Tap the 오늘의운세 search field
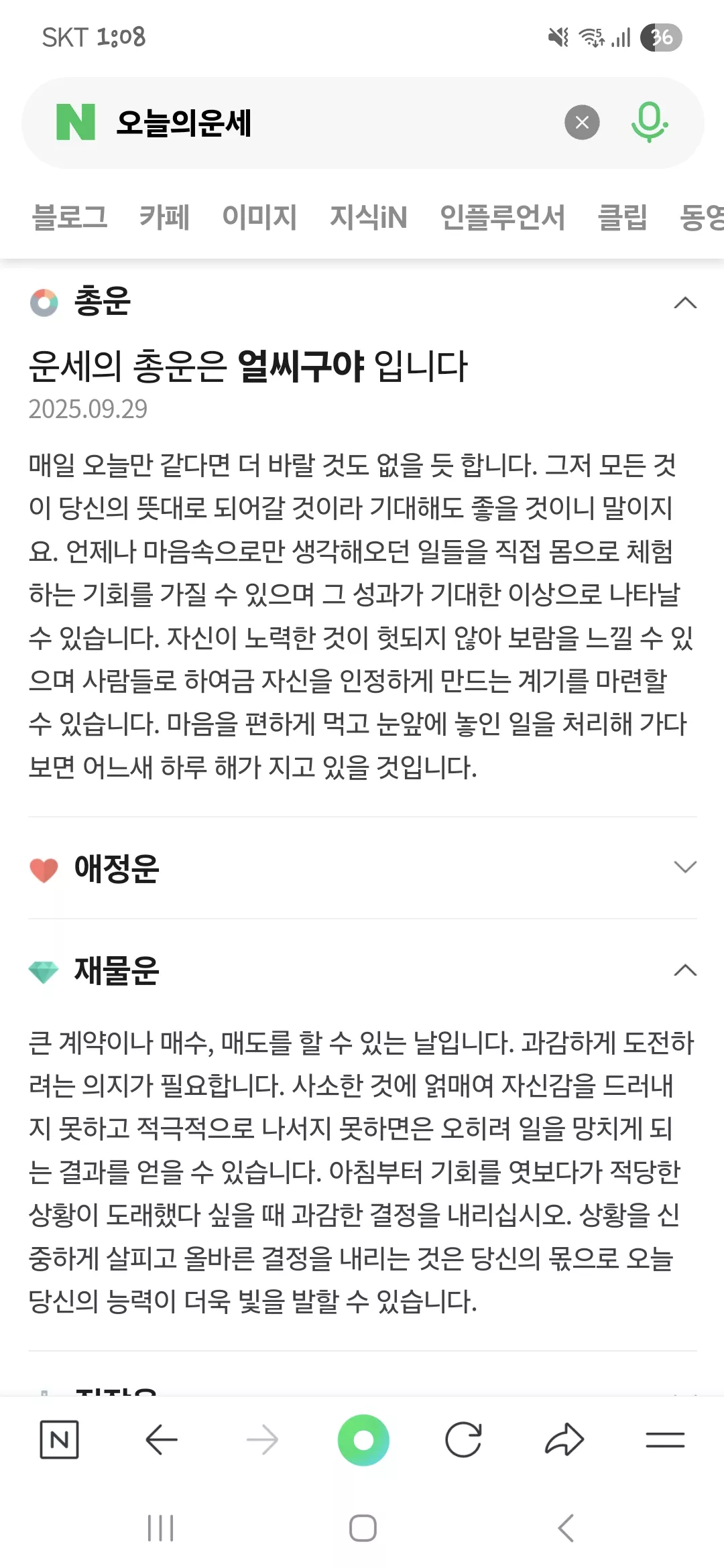The width and height of the screenshot is (724, 1568). [x=335, y=123]
